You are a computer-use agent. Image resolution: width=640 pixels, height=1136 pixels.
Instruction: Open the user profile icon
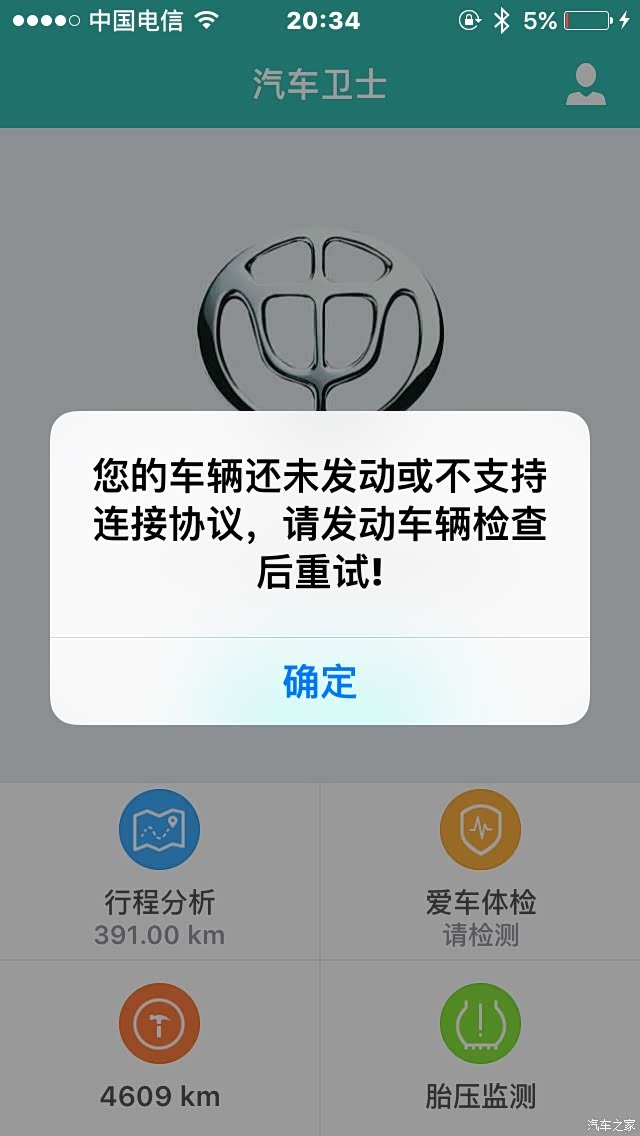pos(585,85)
